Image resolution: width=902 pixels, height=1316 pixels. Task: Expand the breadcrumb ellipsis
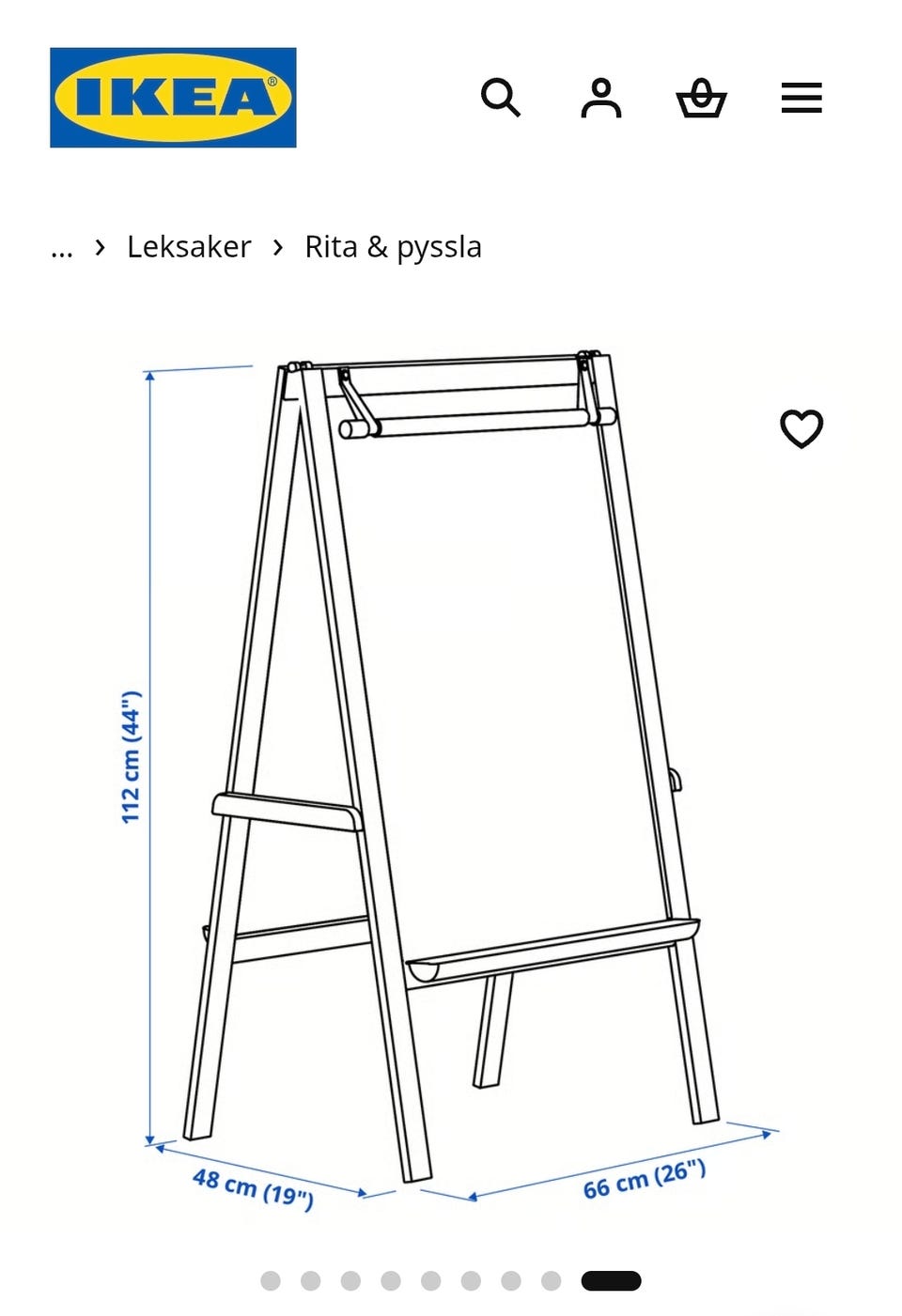pos(61,246)
